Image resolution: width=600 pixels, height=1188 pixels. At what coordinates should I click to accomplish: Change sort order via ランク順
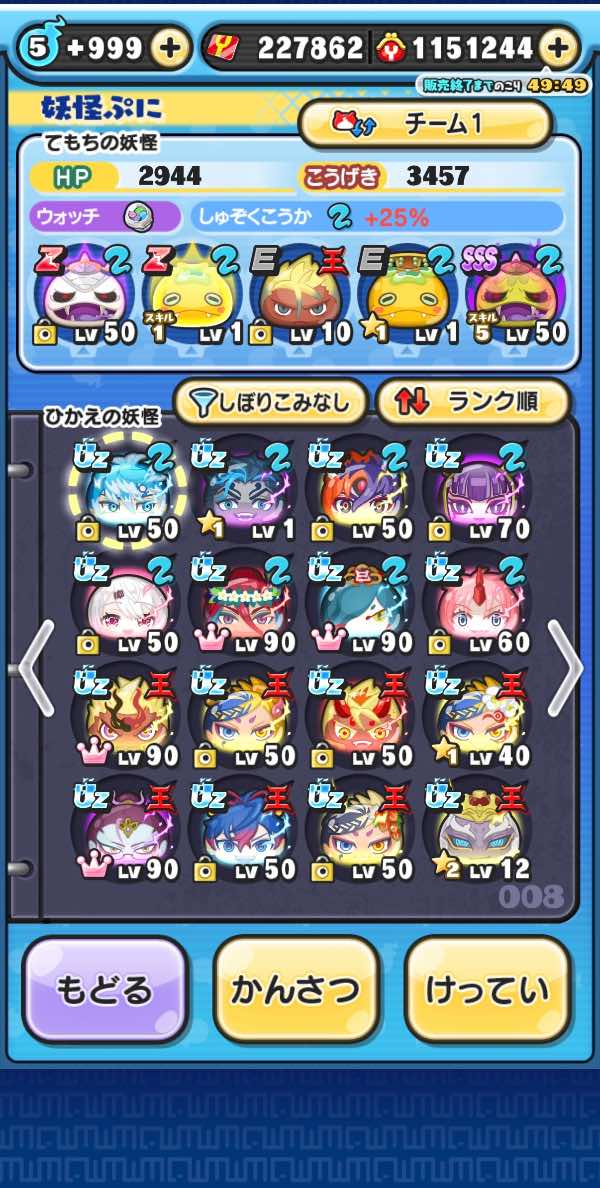click(472, 402)
